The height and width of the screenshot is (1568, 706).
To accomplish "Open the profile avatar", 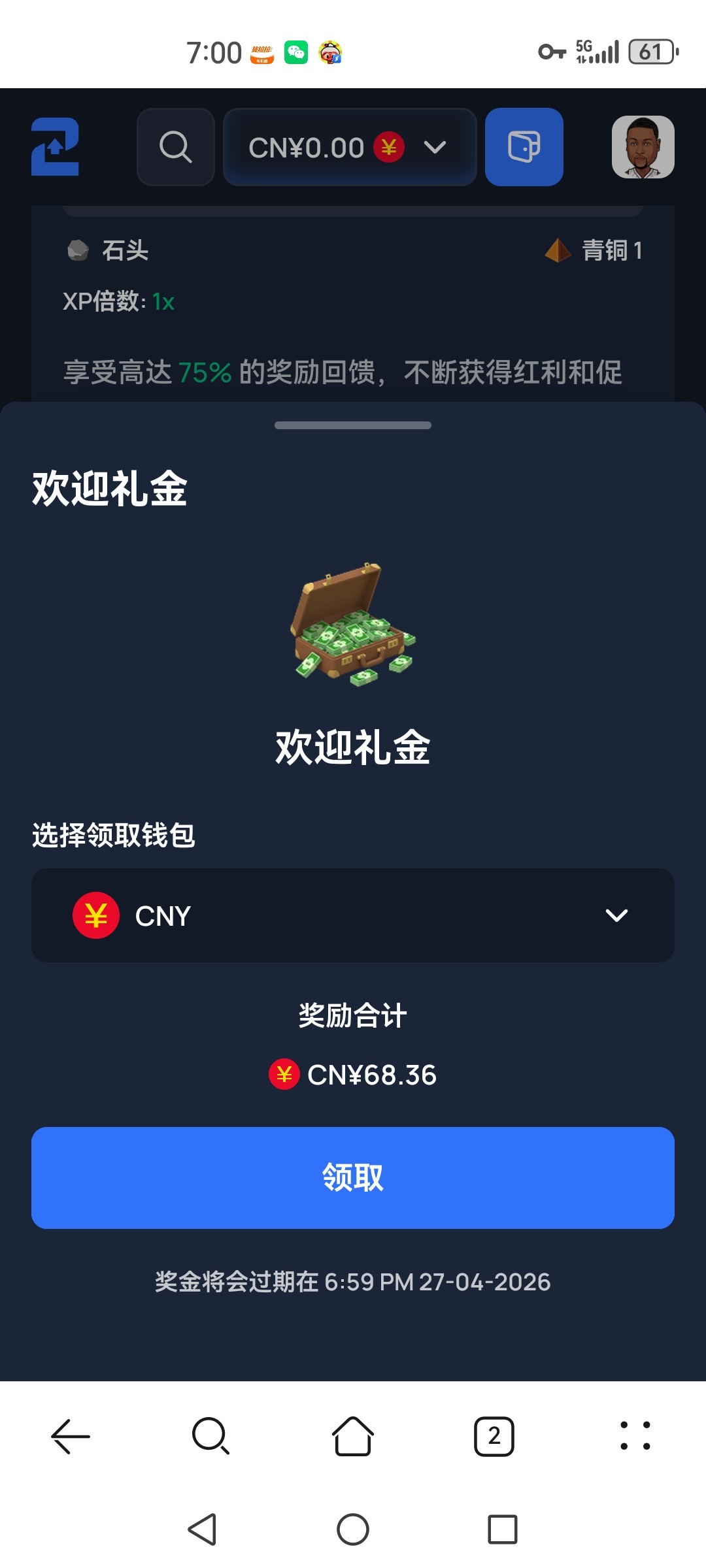I will 643,147.
